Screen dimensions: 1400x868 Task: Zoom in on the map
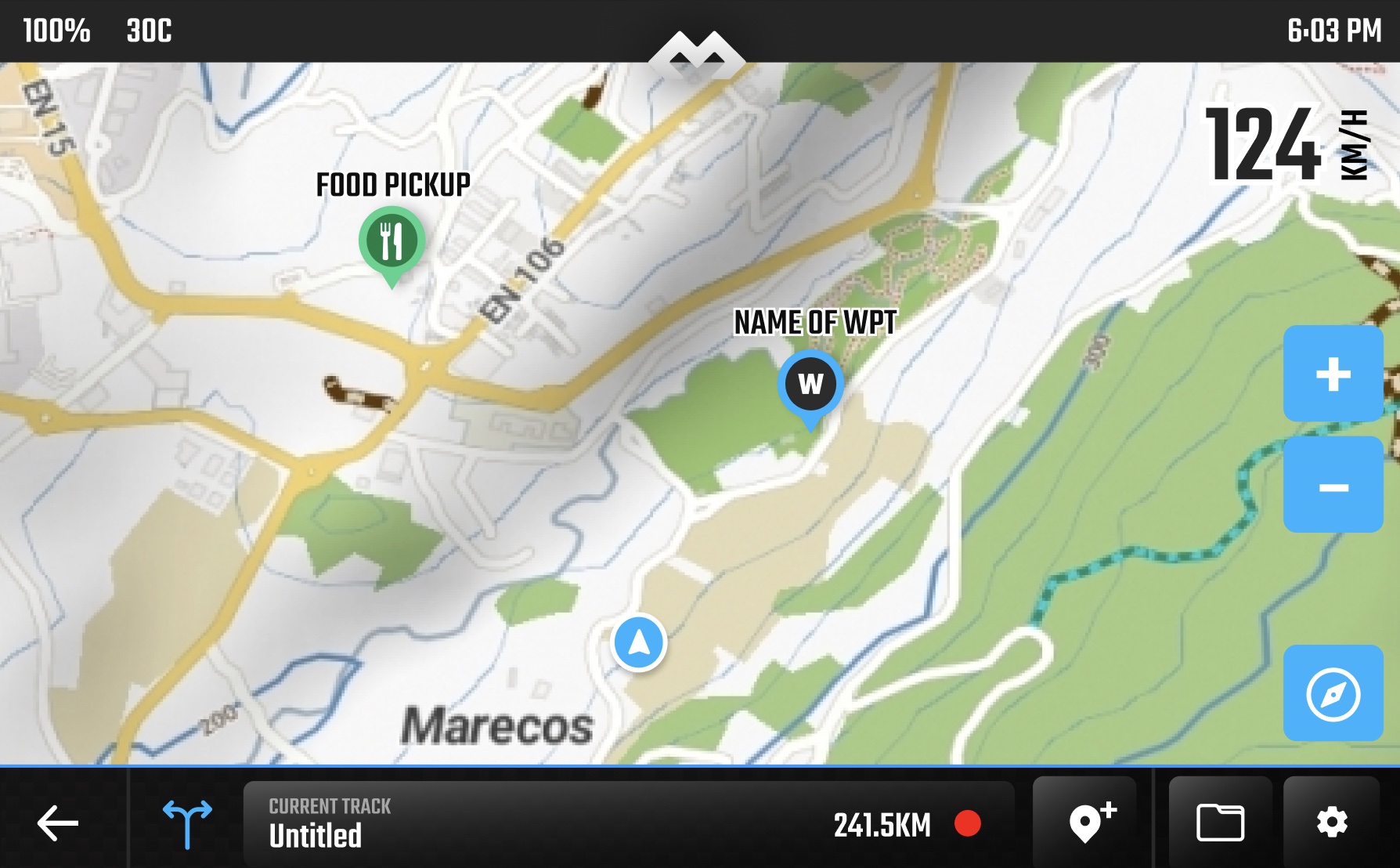click(1333, 374)
